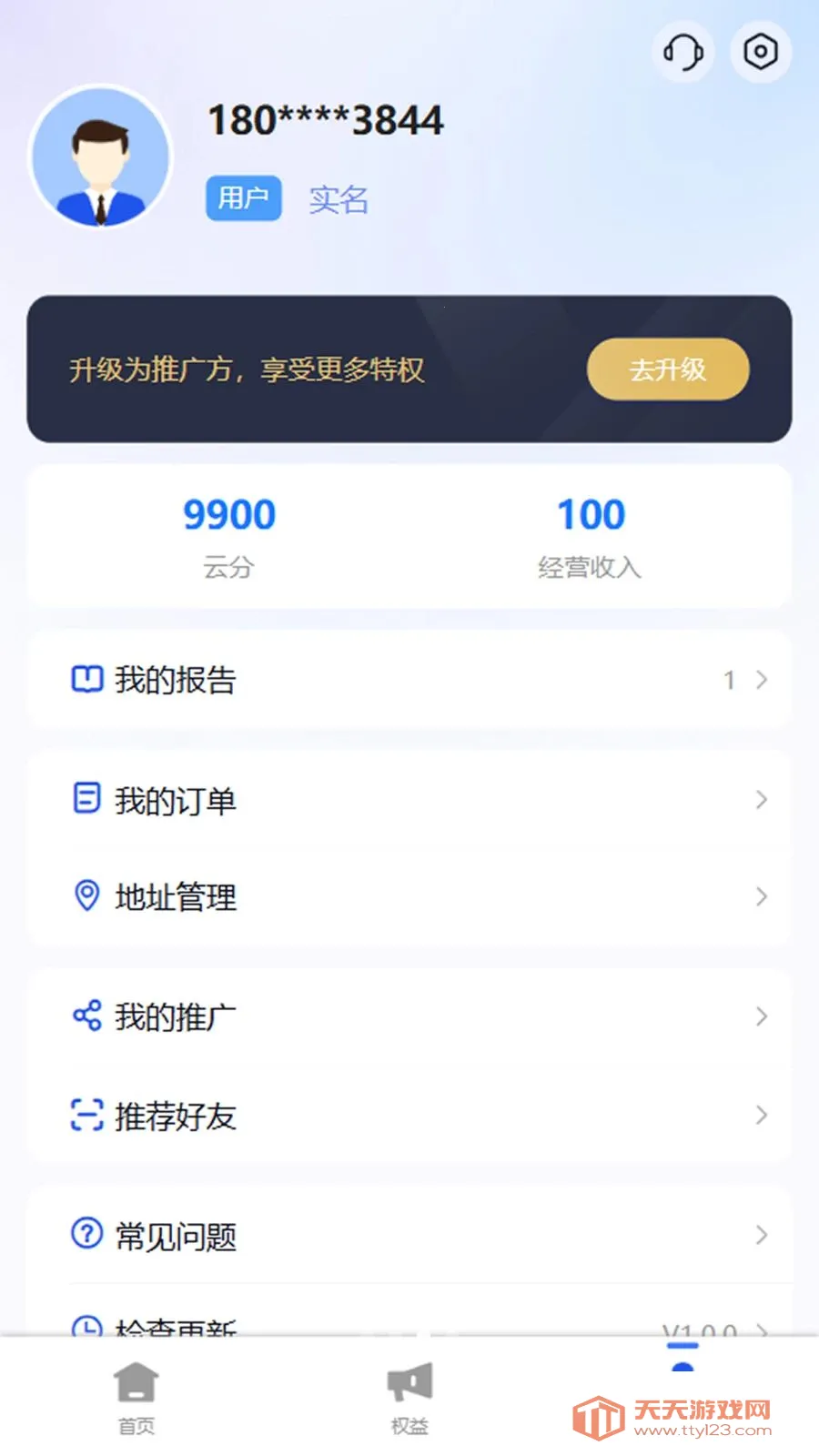Switch to the 首页 home tab
This screenshot has width=819, height=1456.
(x=136, y=1399)
